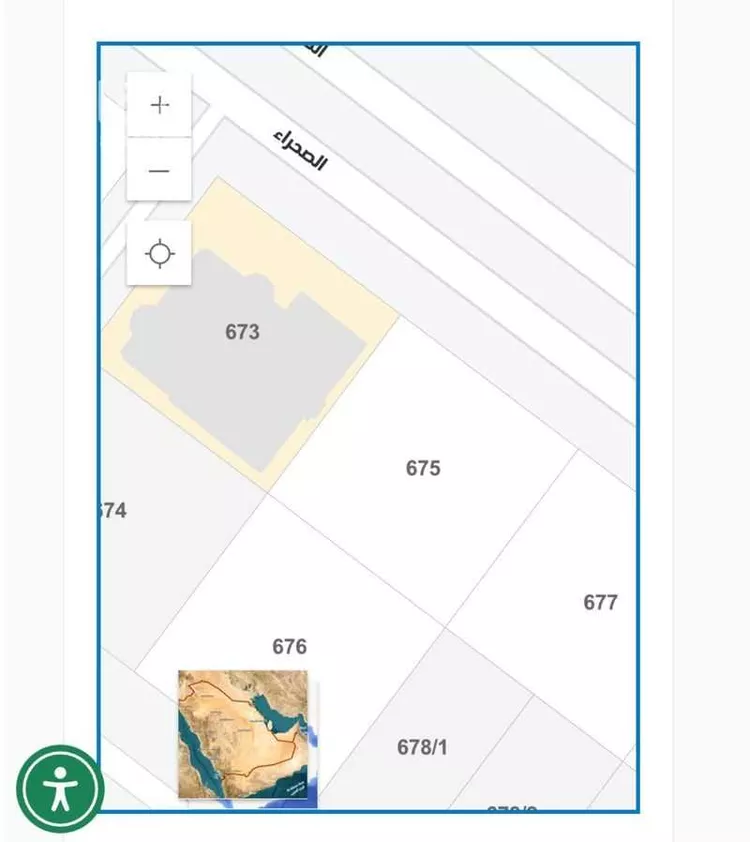
Task: Select land parcel 675
Action: (423, 468)
